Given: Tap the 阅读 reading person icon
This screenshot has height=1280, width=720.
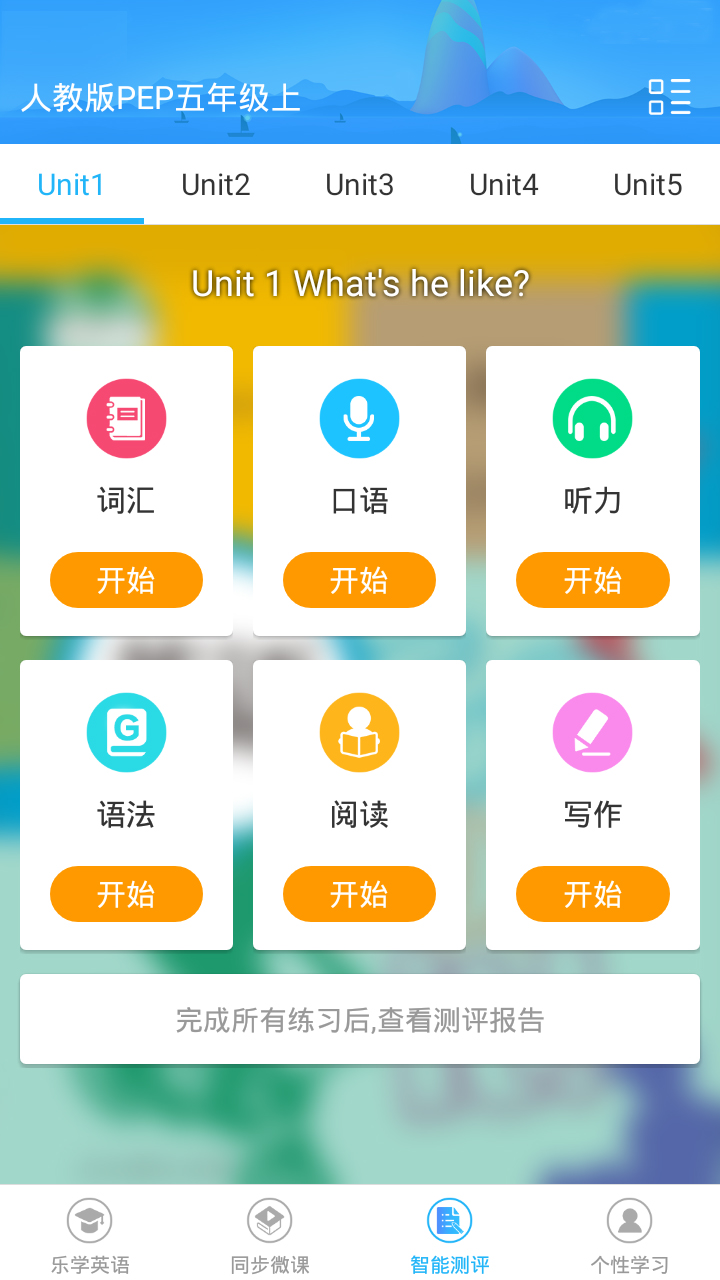Looking at the screenshot, I should [359, 732].
